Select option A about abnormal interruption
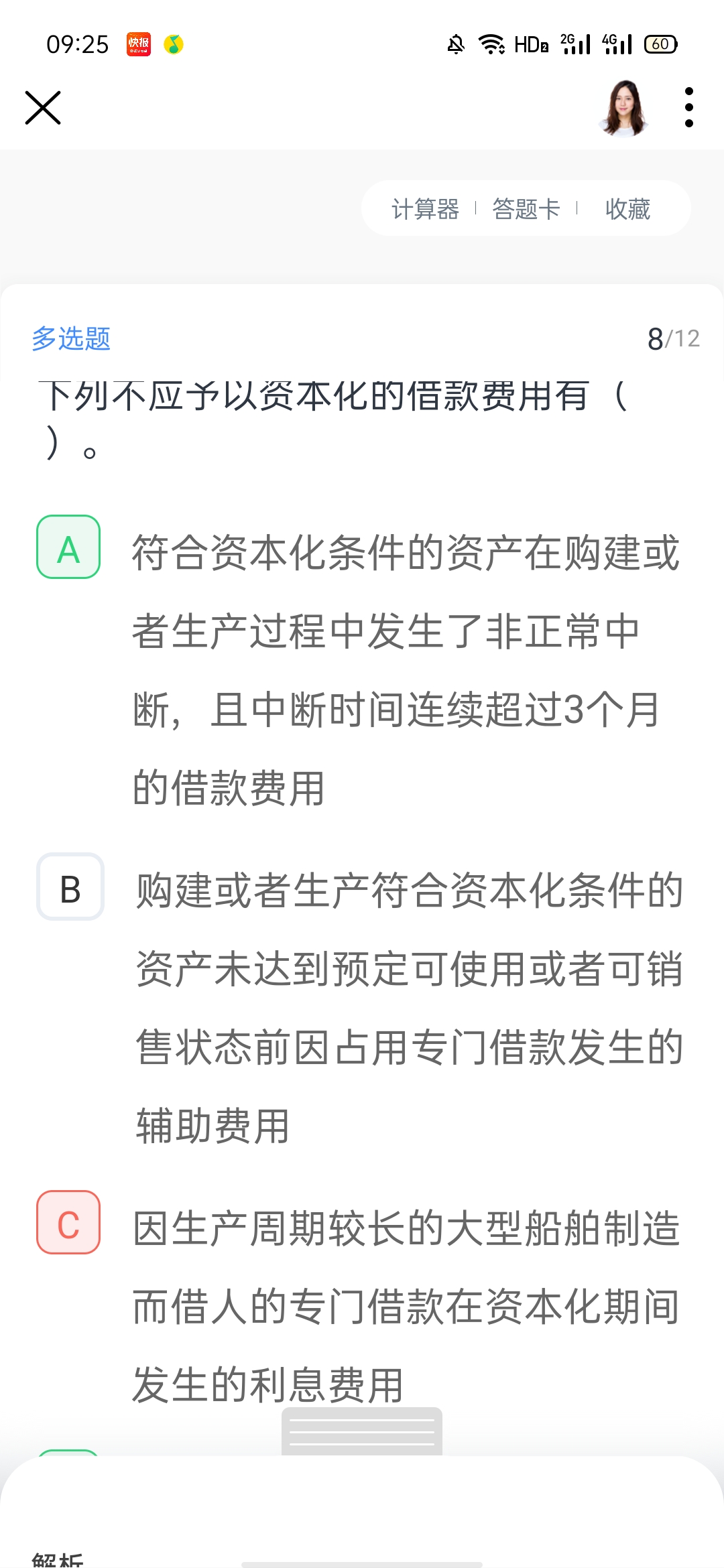The image size is (724, 1568). (x=68, y=547)
